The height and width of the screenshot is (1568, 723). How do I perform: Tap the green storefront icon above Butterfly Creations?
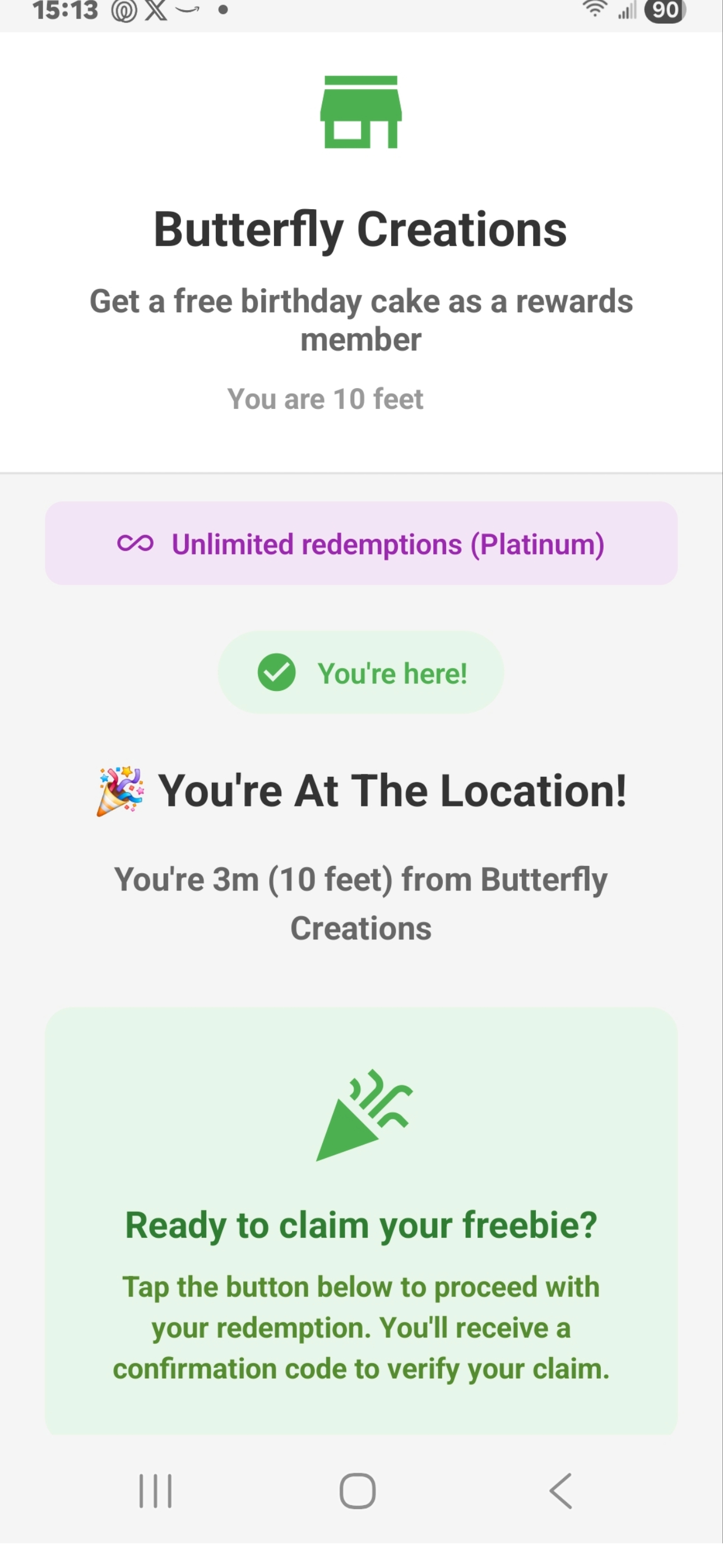(x=361, y=113)
